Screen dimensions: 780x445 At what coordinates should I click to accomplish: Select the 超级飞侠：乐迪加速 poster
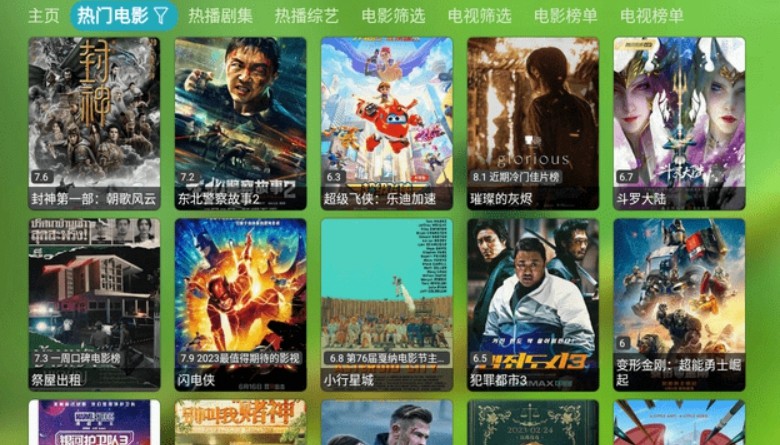pyautogui.click(x=387, y=122)
